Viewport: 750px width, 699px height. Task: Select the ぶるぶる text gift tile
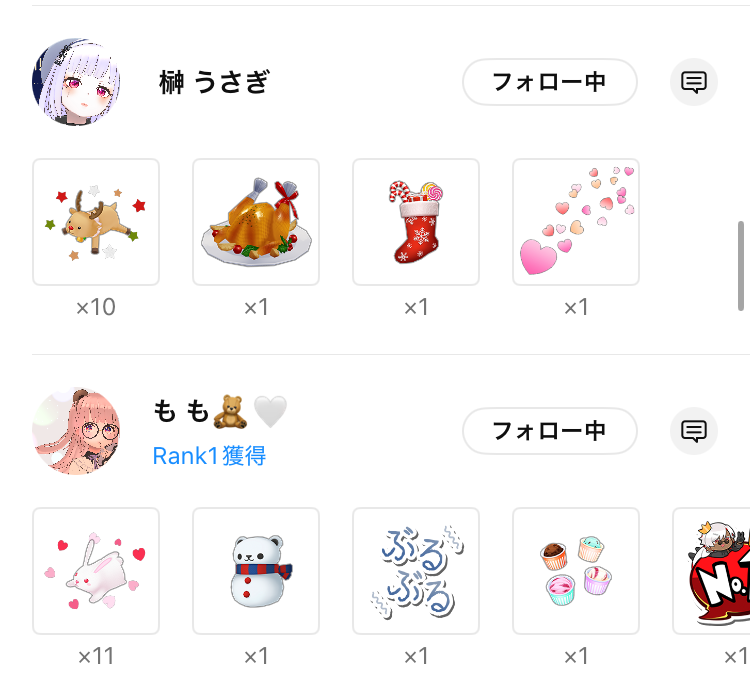(416, 571)
